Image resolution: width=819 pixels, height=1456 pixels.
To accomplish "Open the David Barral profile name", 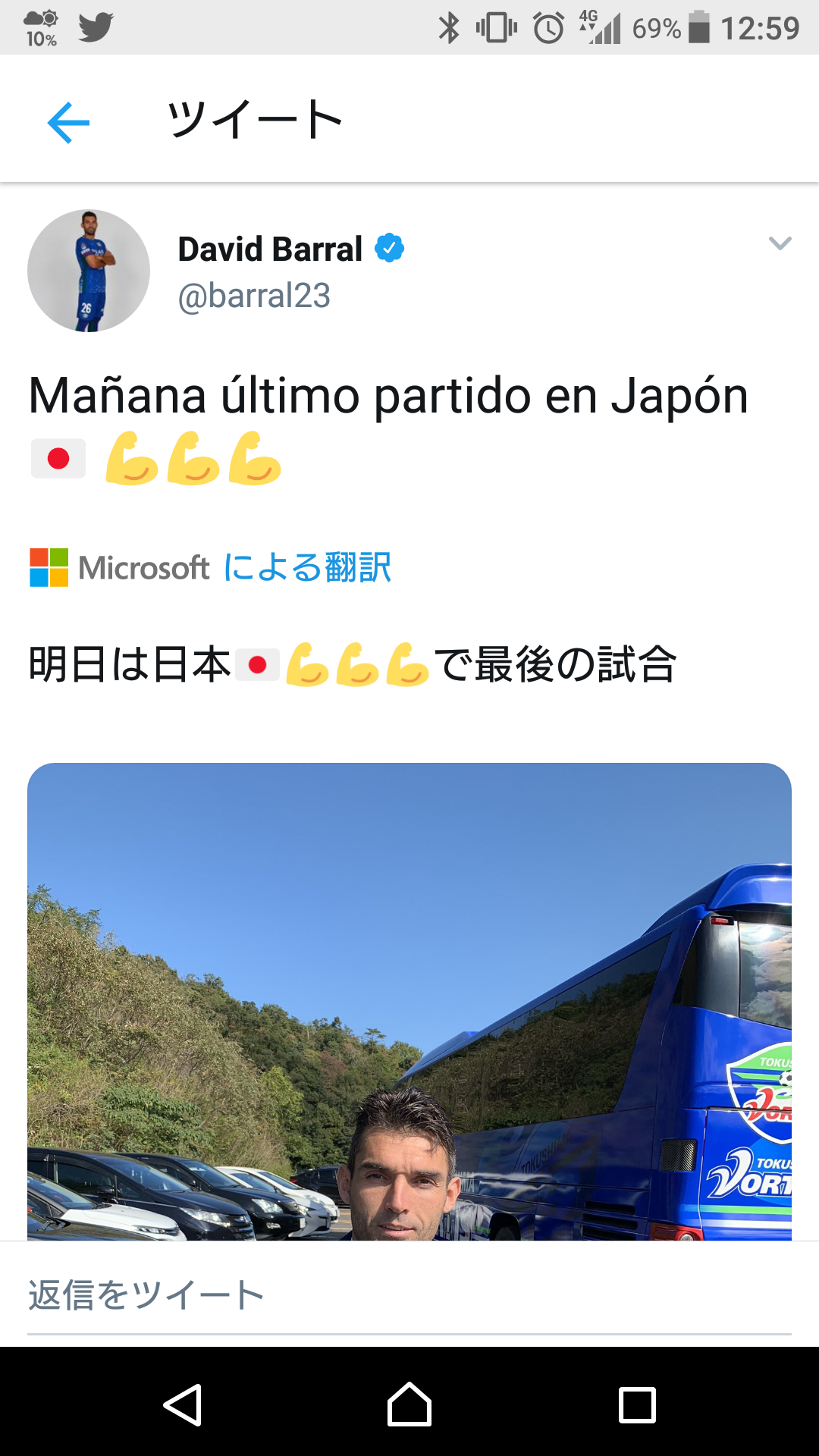I will pos(270,249).
